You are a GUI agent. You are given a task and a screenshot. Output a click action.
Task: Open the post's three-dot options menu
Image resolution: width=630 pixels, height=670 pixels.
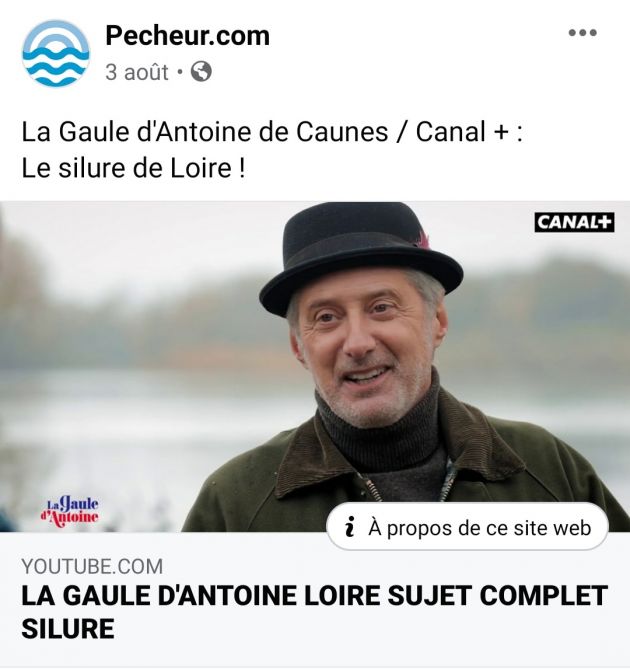point(582,33)
